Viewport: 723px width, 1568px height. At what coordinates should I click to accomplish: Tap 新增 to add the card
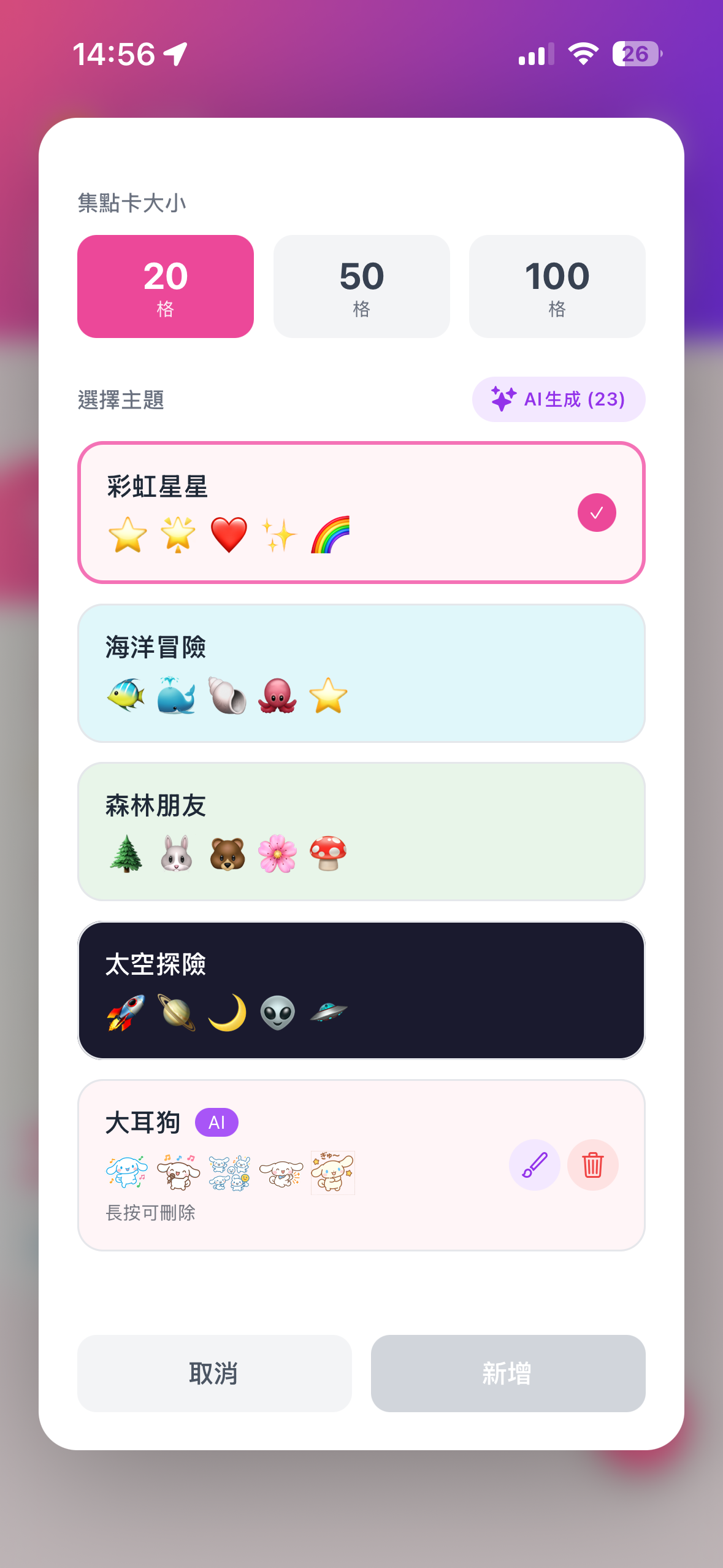[508, 1373]
